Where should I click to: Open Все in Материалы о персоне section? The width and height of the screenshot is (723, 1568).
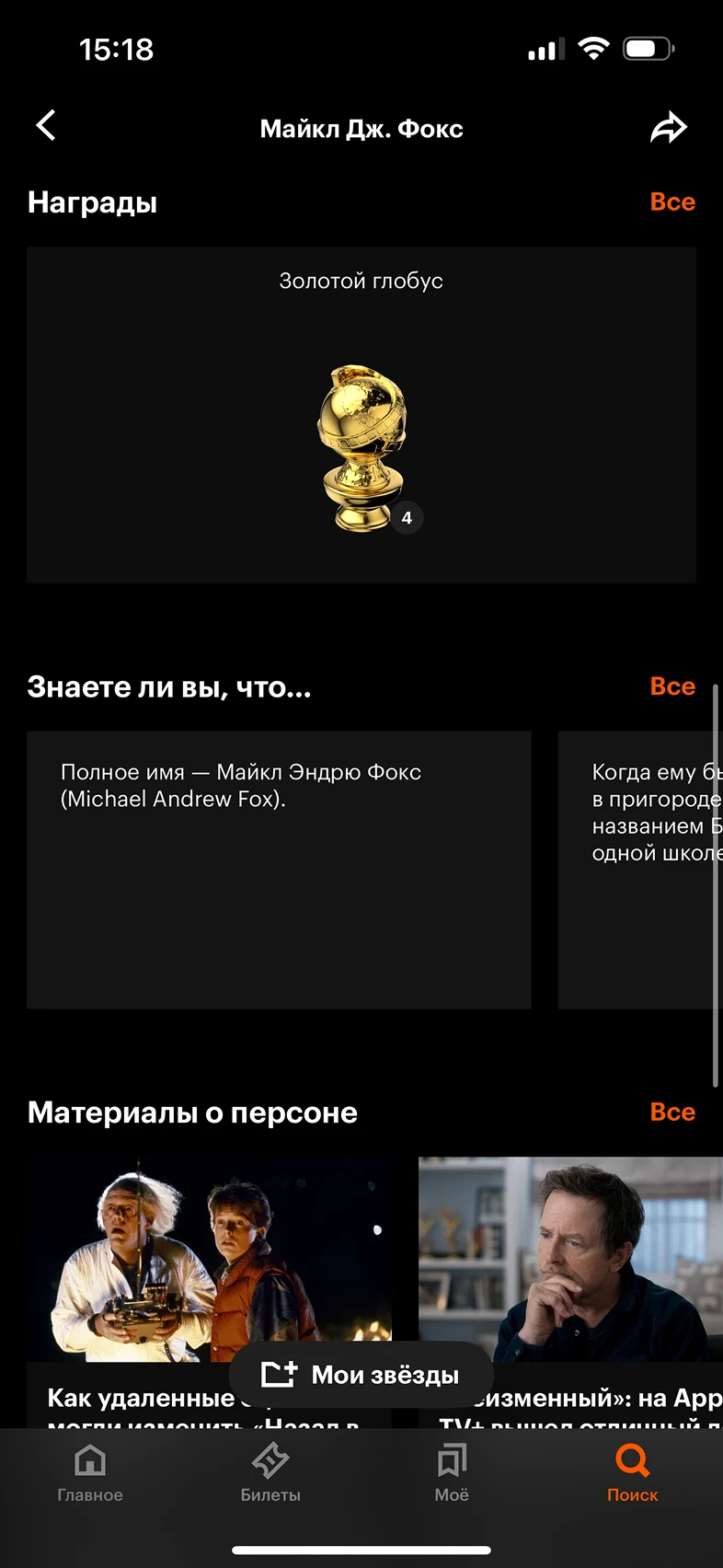(x=672, y=1112)
